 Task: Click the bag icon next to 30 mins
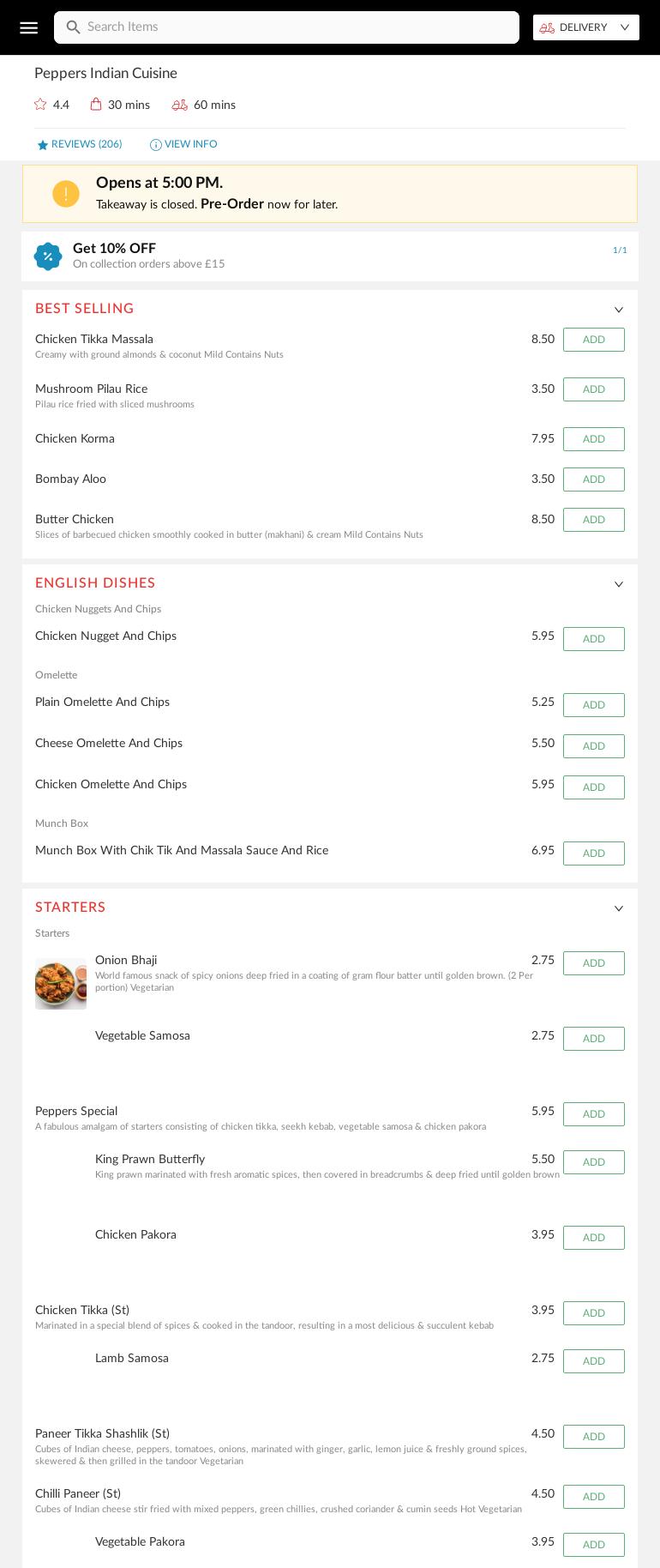pos(96,104)
